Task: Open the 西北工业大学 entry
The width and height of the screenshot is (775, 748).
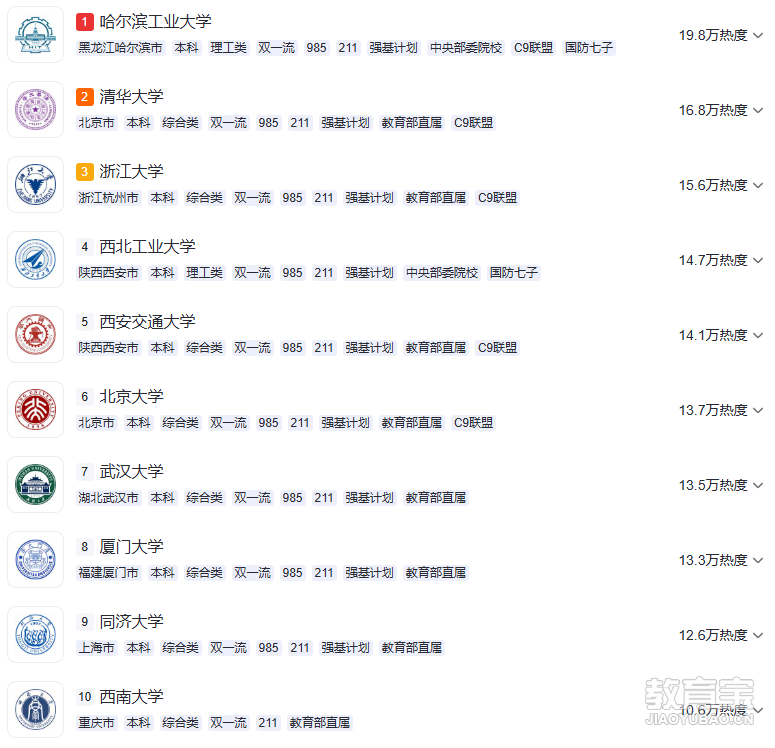Action: [147, 247]
